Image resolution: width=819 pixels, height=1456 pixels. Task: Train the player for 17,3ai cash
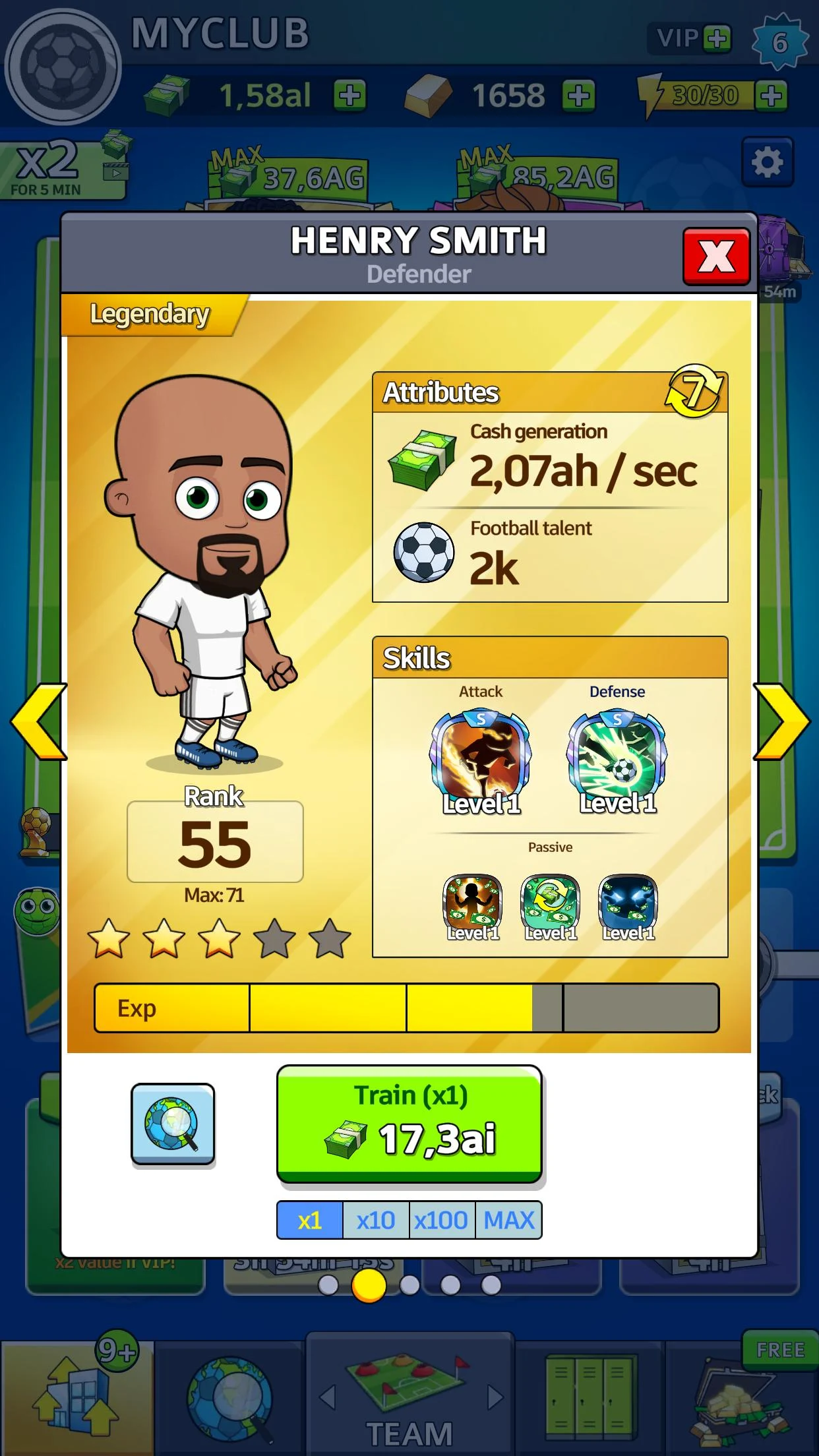409,1124
